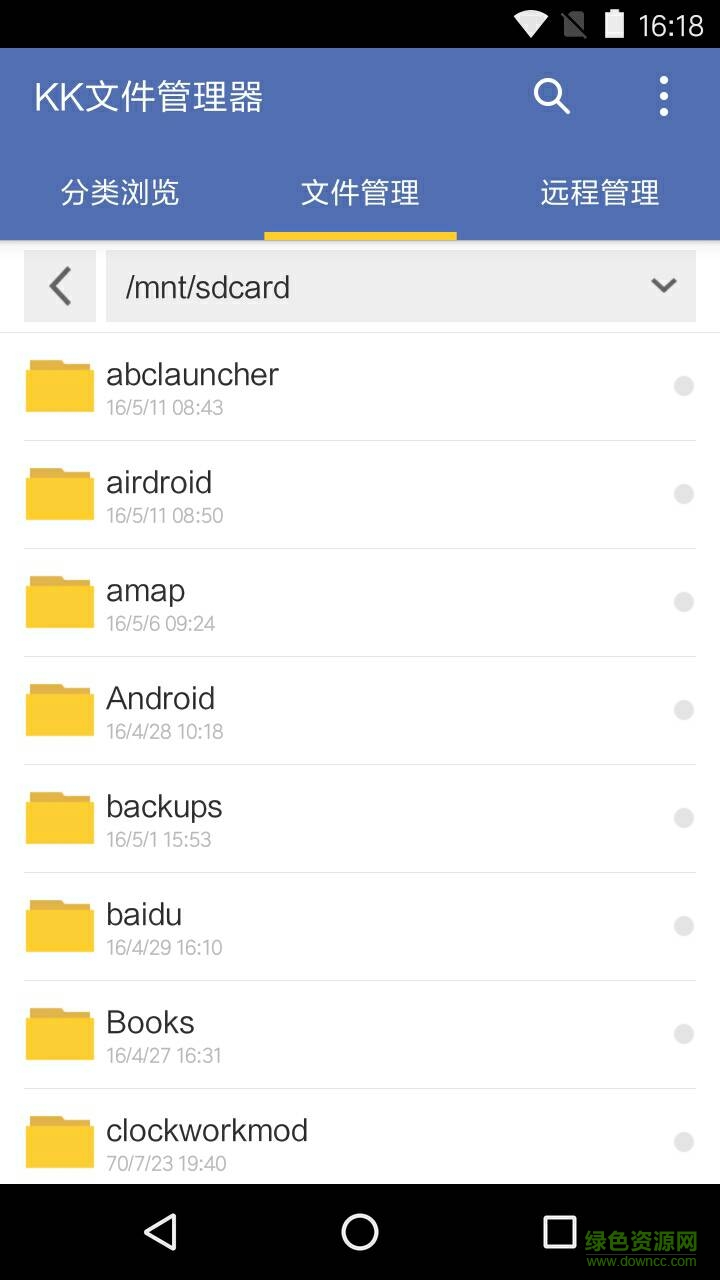720x1280 pixels.
Task: Select the 文件管理 tab
Action: 360,192
